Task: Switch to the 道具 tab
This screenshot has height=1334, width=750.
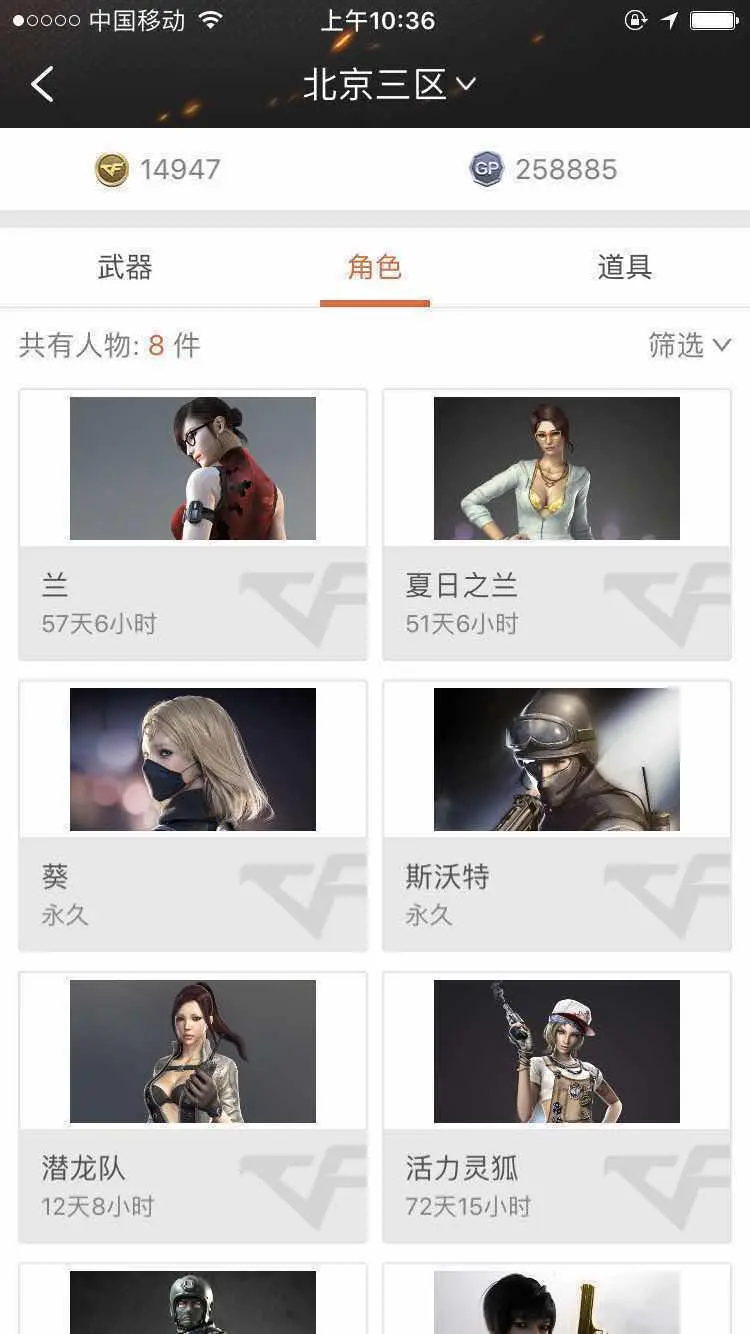Action: tap(624, 267)
